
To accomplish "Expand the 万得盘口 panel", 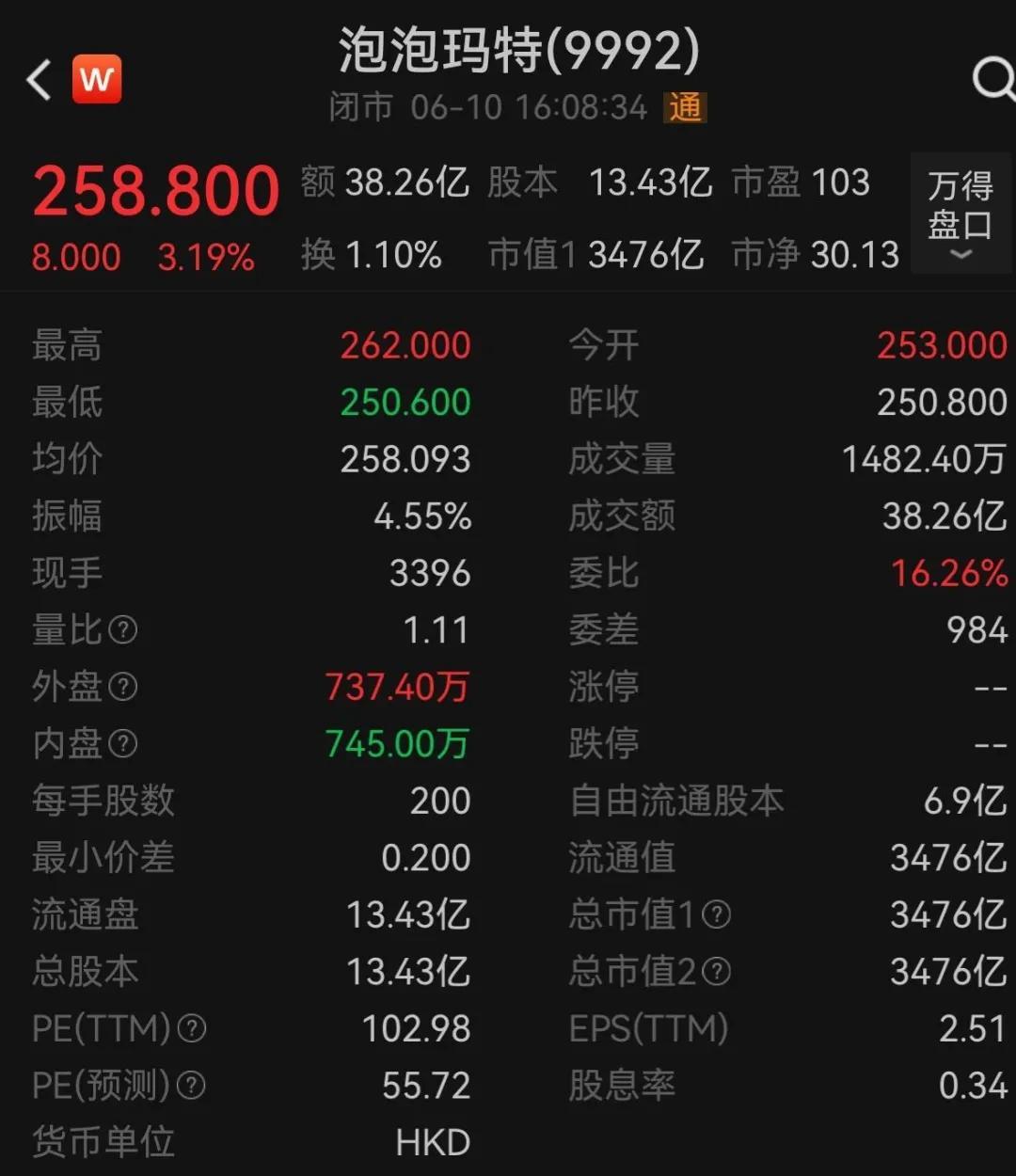I will point(960,214).
